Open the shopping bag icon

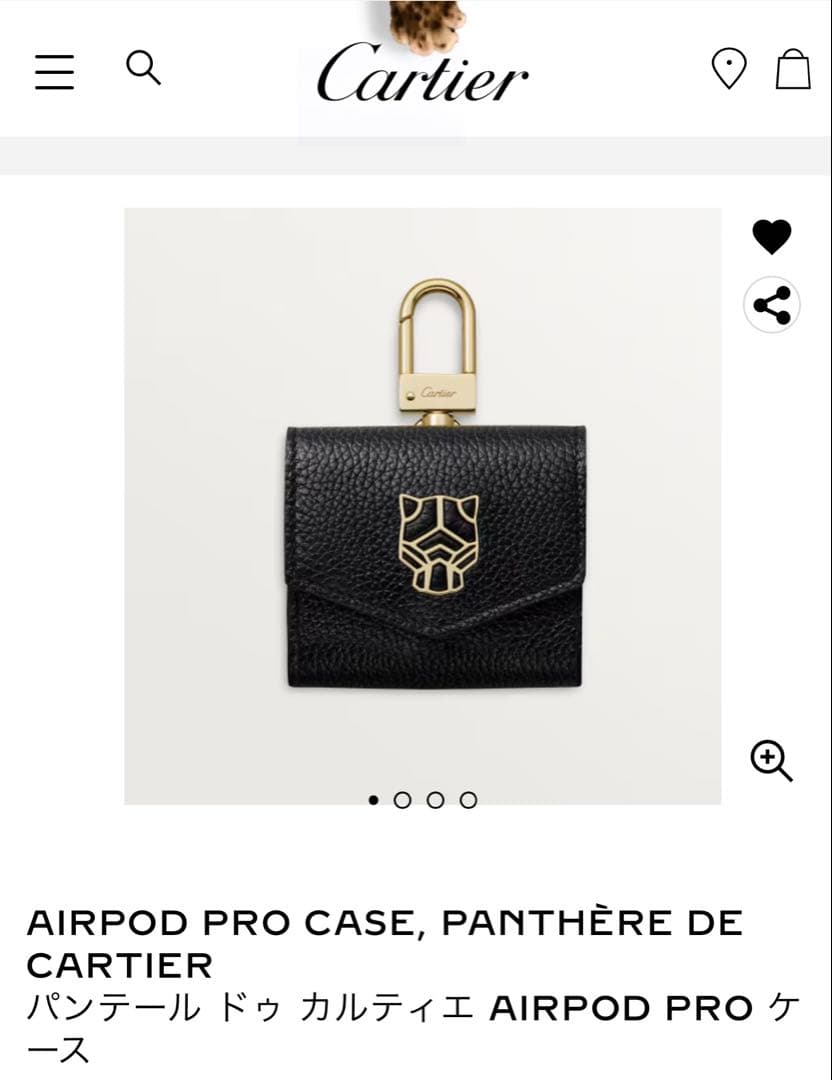[x=792, y=70]
